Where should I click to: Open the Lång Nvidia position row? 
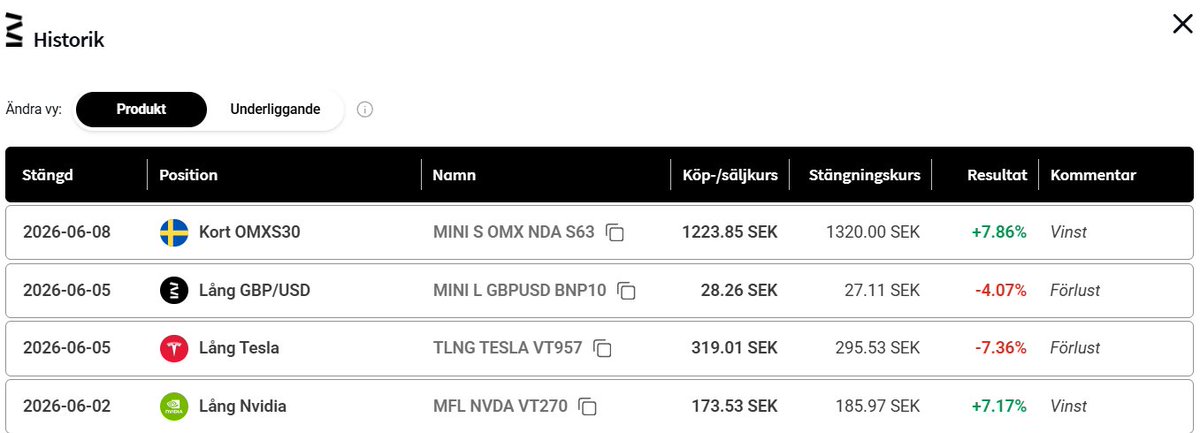coord(599,406)
